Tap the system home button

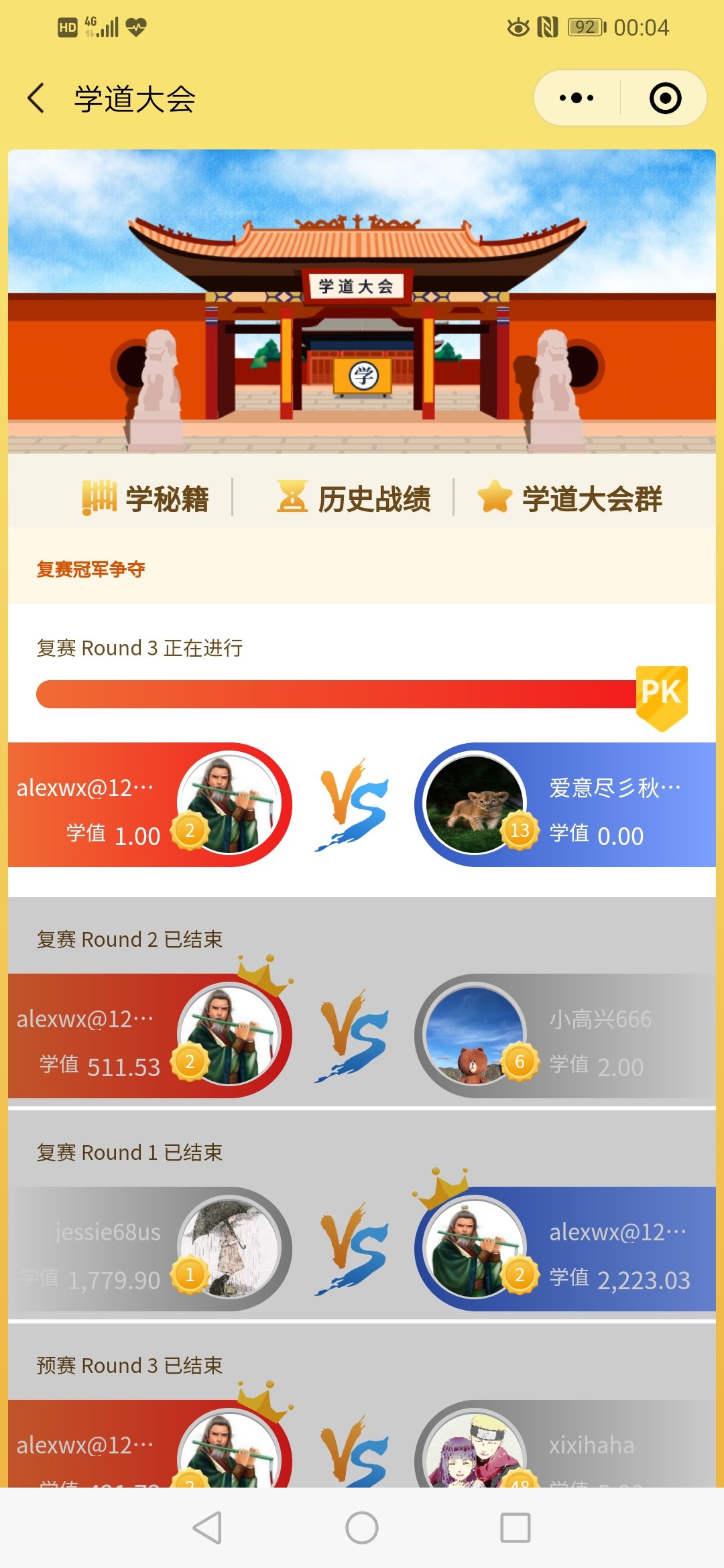tap(362, 1528)
